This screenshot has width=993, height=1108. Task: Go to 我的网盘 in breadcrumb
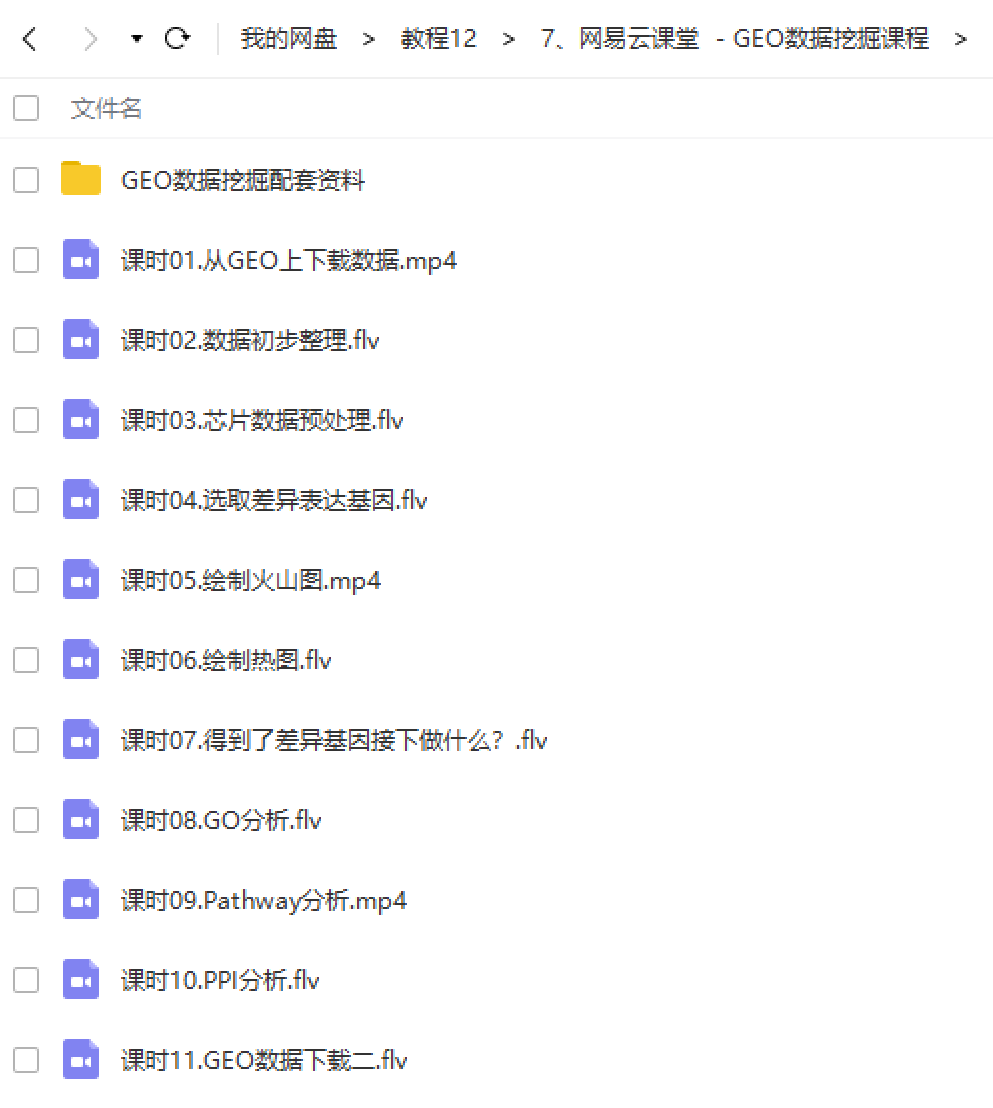pos(288,40)
